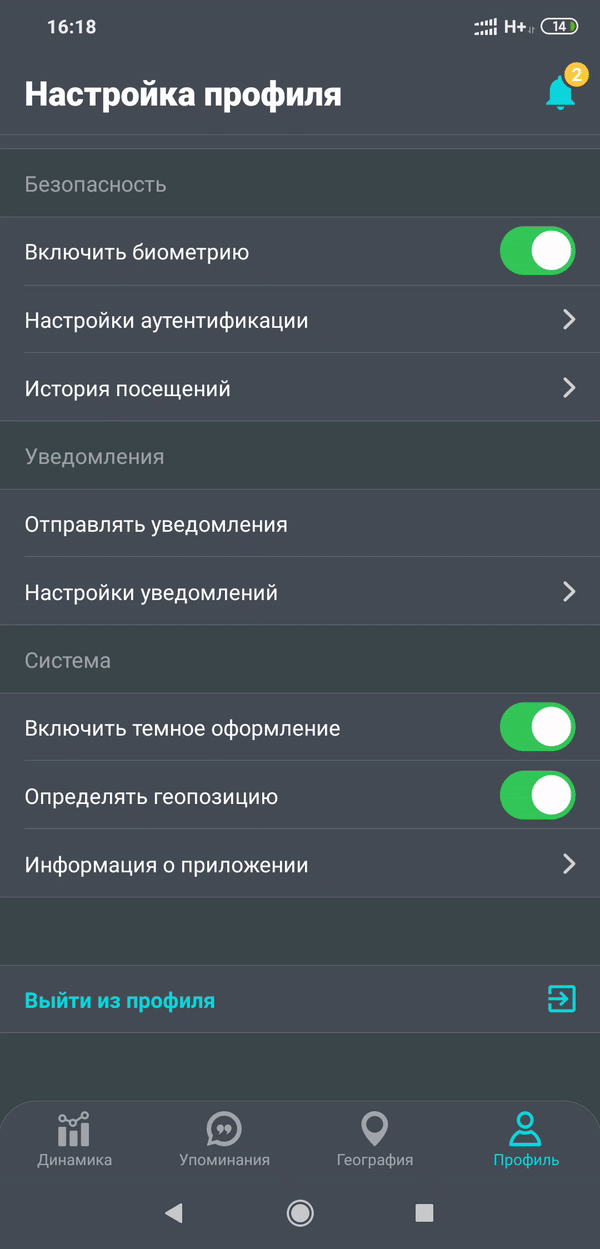Toggle the Включить биометрию switch
Image resolution: width=600 pixels, height=1249 pixels.
tap(537, 251)
